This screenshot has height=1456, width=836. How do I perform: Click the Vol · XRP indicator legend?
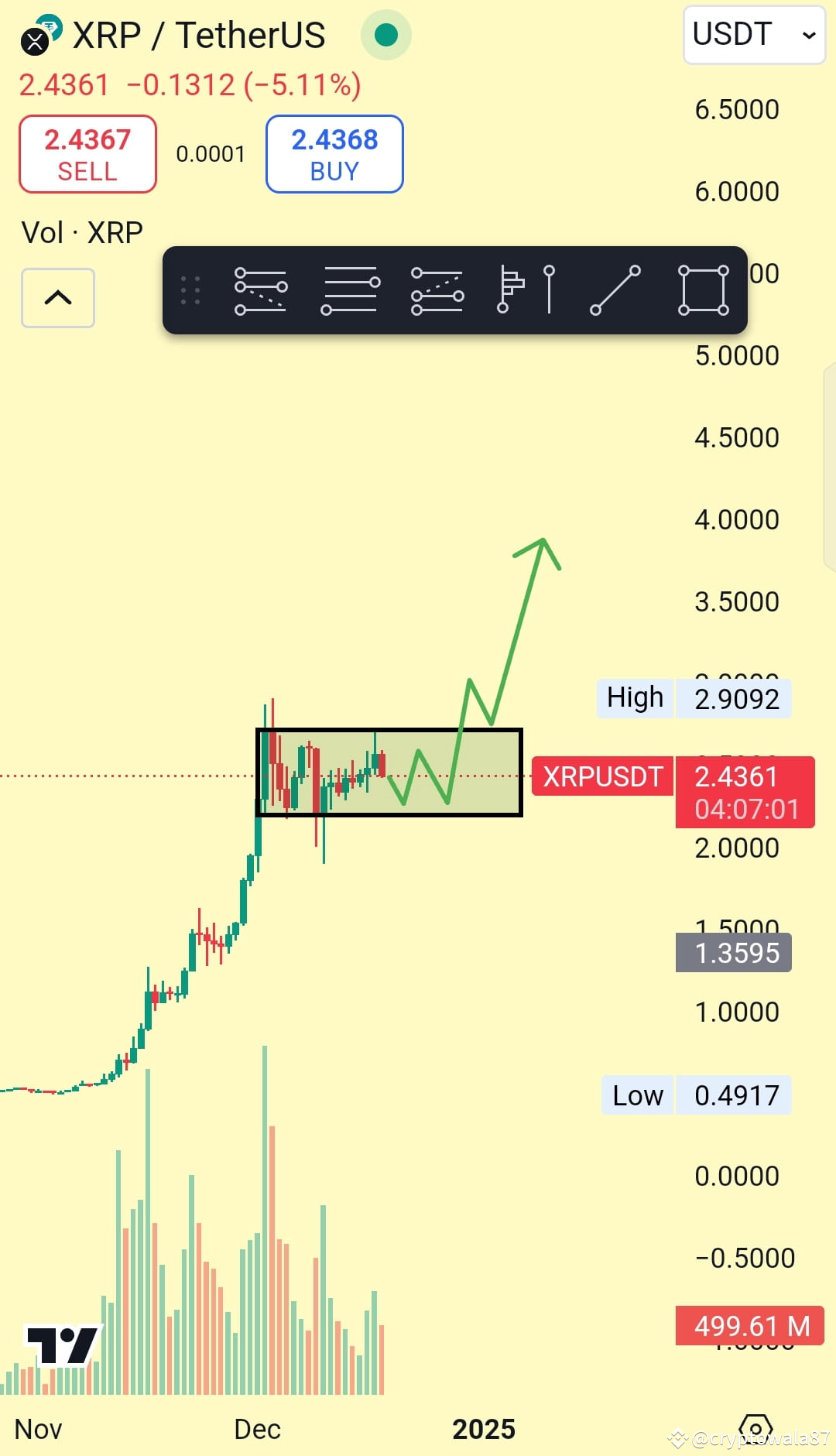[x=81, y=231]
